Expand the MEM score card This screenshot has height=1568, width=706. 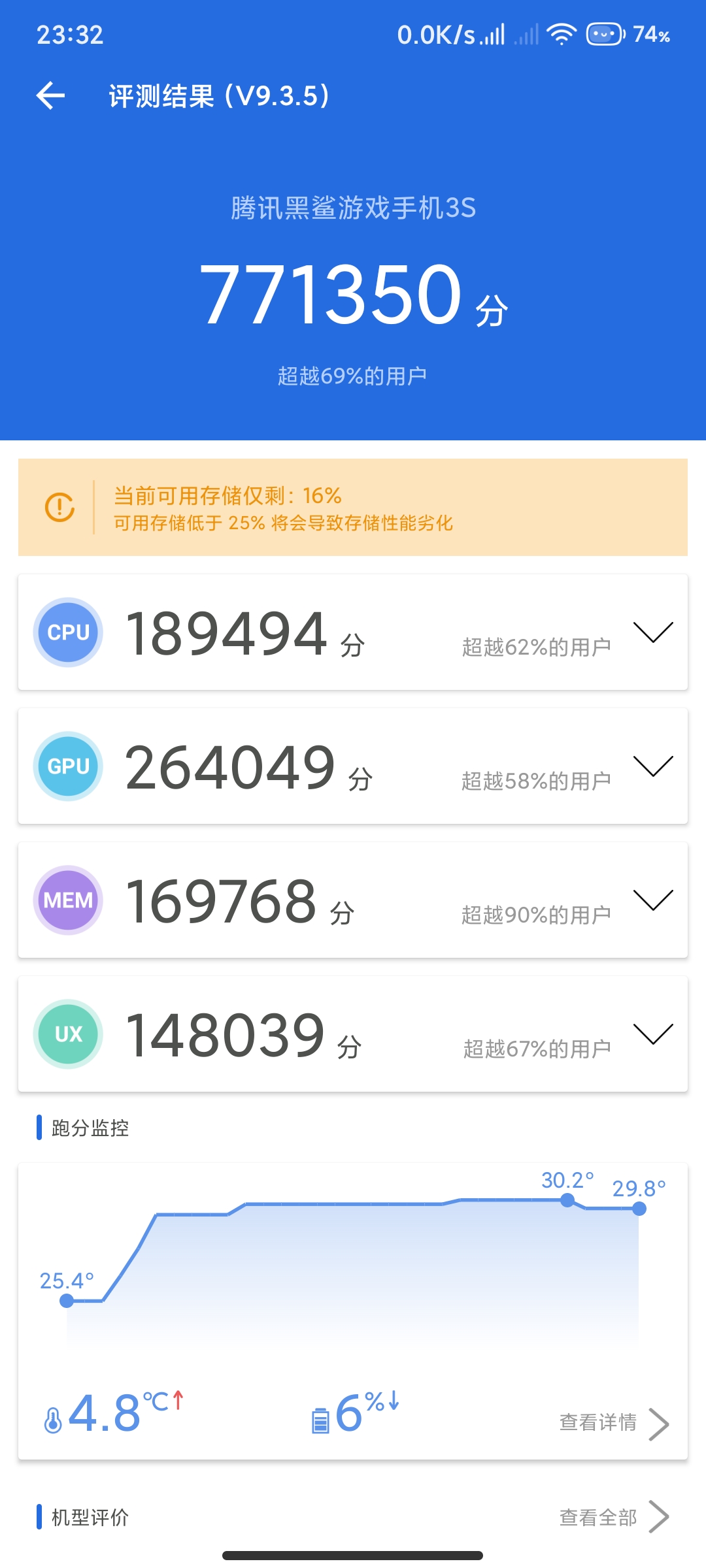coord(653,900)
